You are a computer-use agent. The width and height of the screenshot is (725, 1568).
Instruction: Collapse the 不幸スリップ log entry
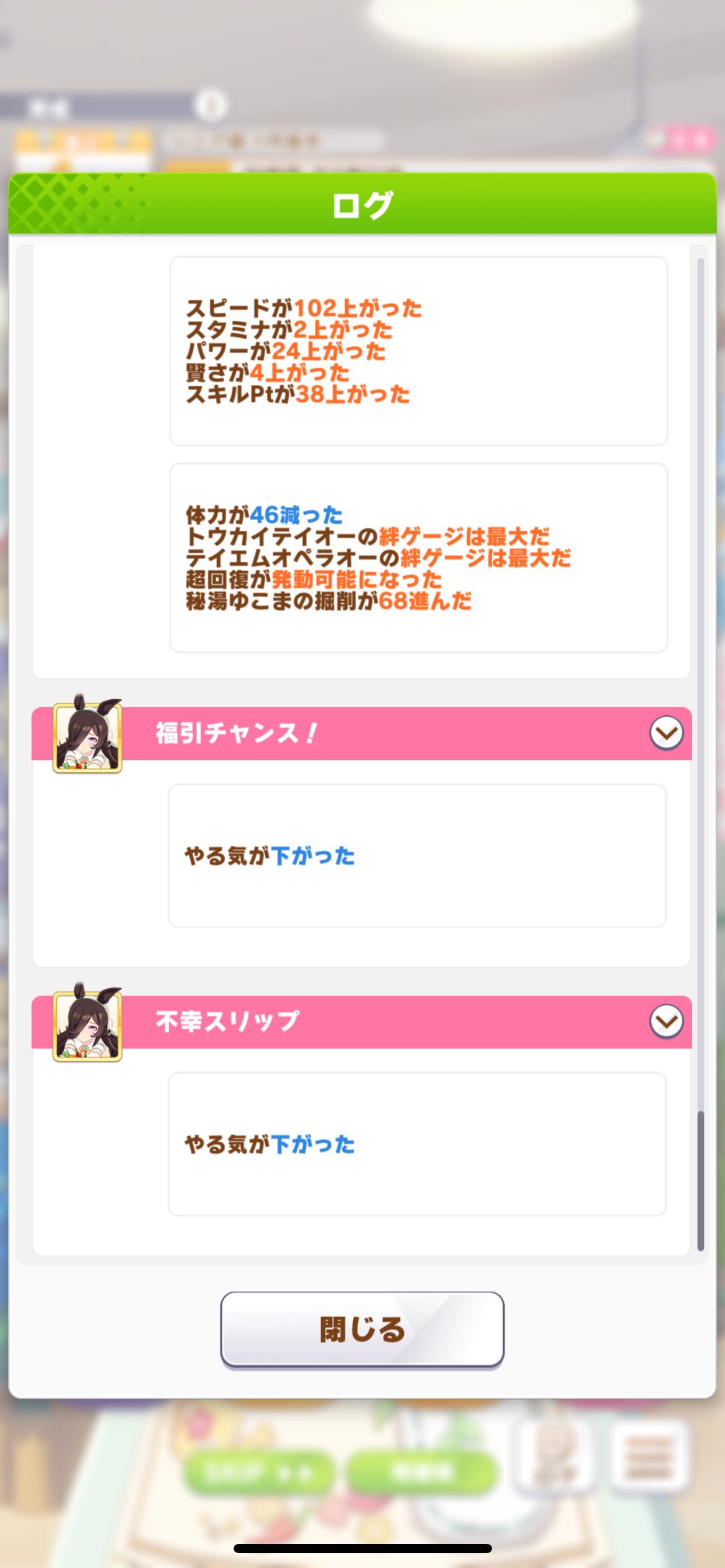[x=666, y=1022]
